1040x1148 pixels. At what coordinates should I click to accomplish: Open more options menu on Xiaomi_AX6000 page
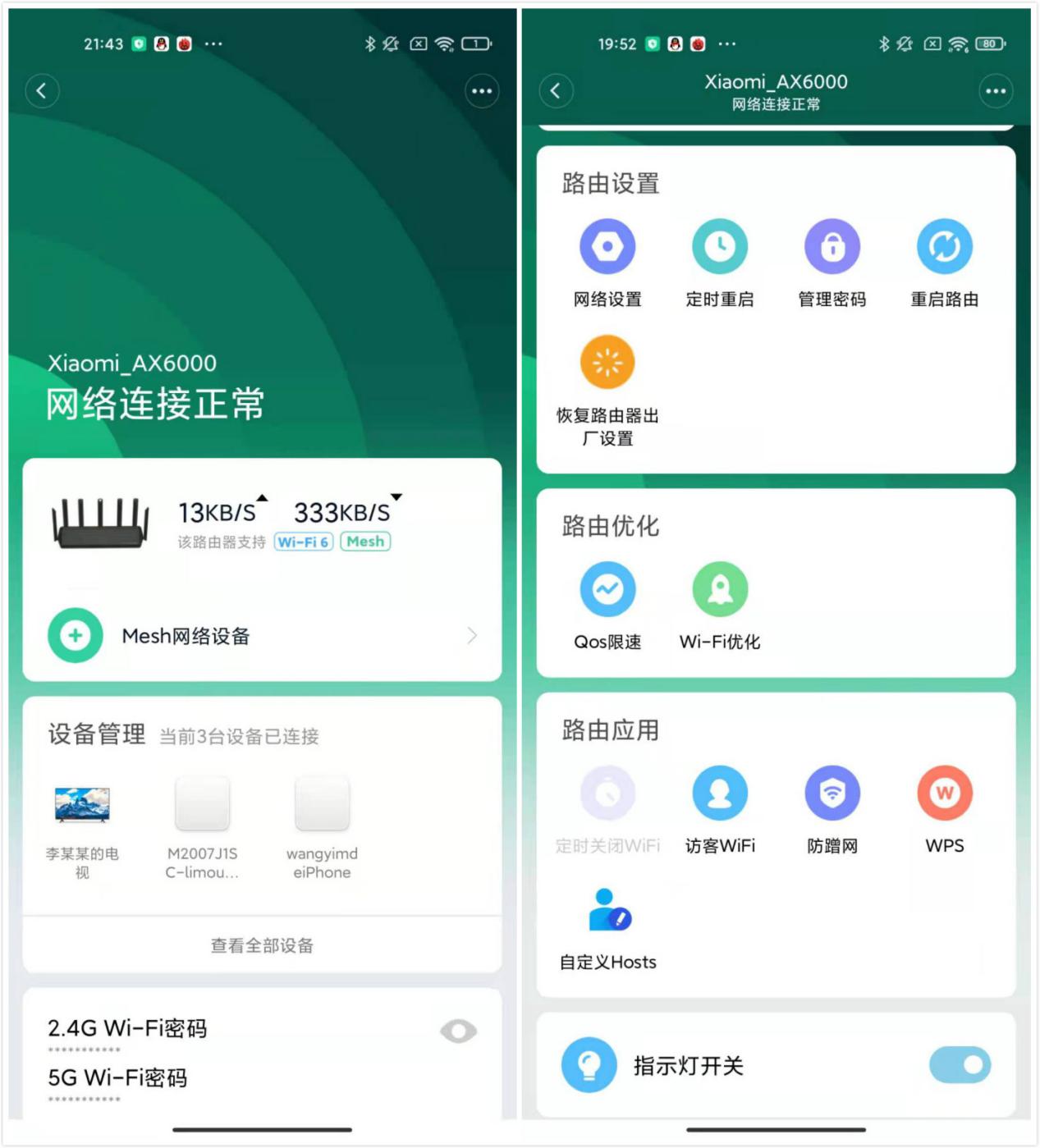pos(995,91)
